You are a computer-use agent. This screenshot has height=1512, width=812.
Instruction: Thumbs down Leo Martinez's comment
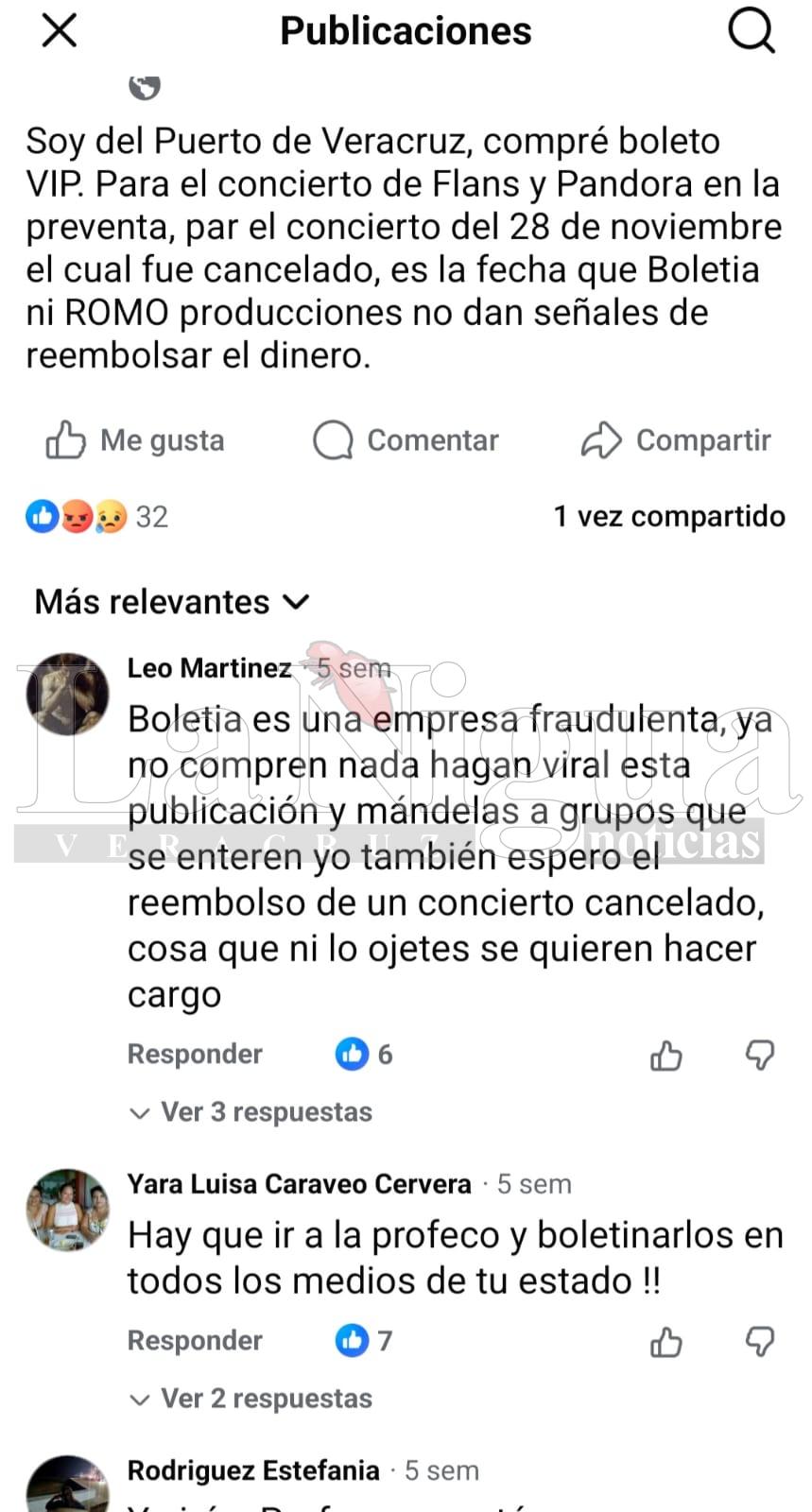[760, 1055]
